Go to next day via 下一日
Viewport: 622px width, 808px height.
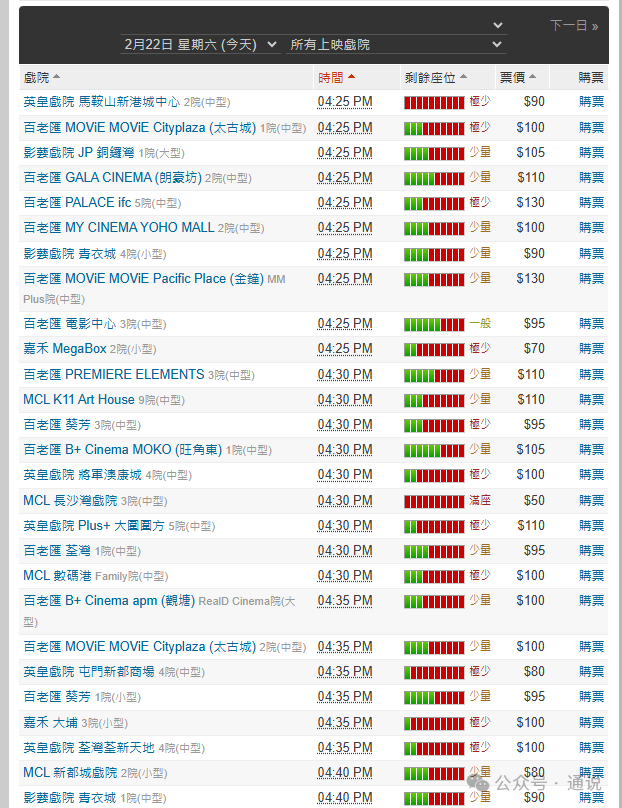point(574,25)
